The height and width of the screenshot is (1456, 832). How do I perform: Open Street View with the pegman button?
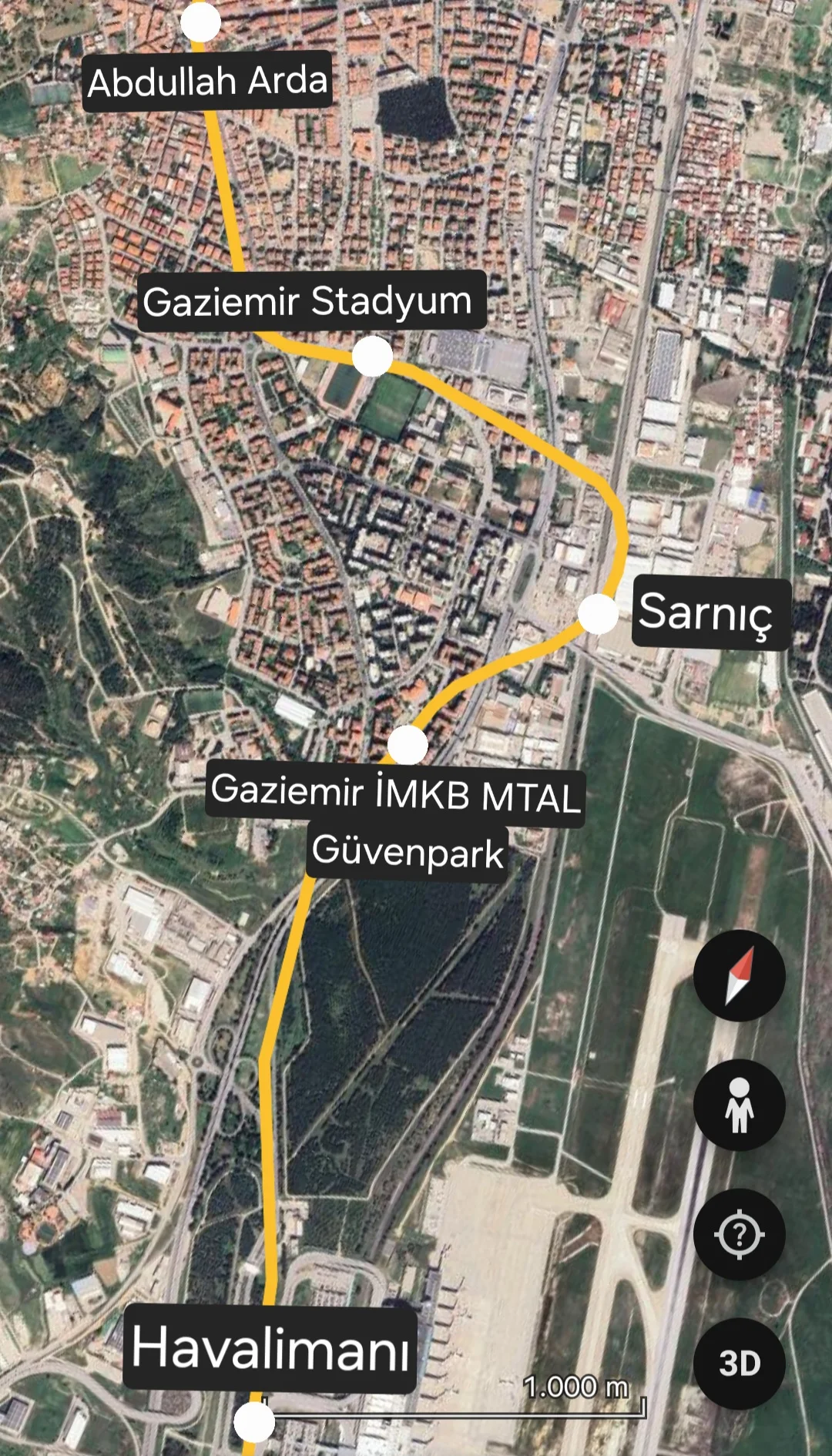click(739, 1105)
